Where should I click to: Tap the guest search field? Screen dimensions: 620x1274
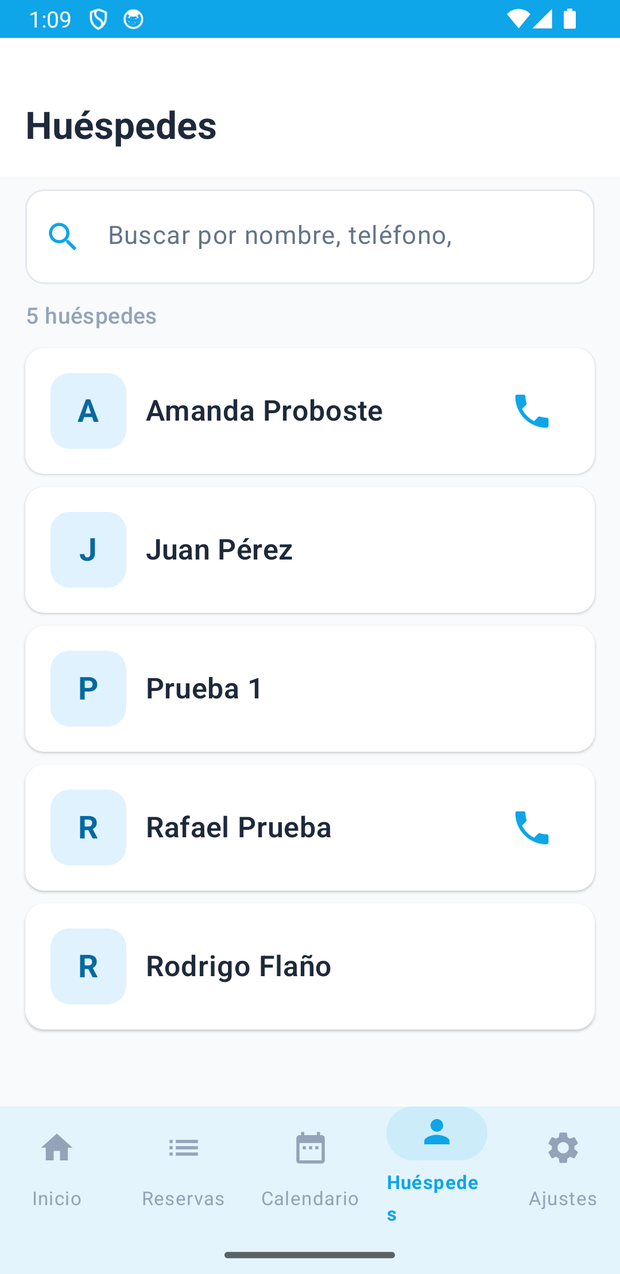click(310, 236)
